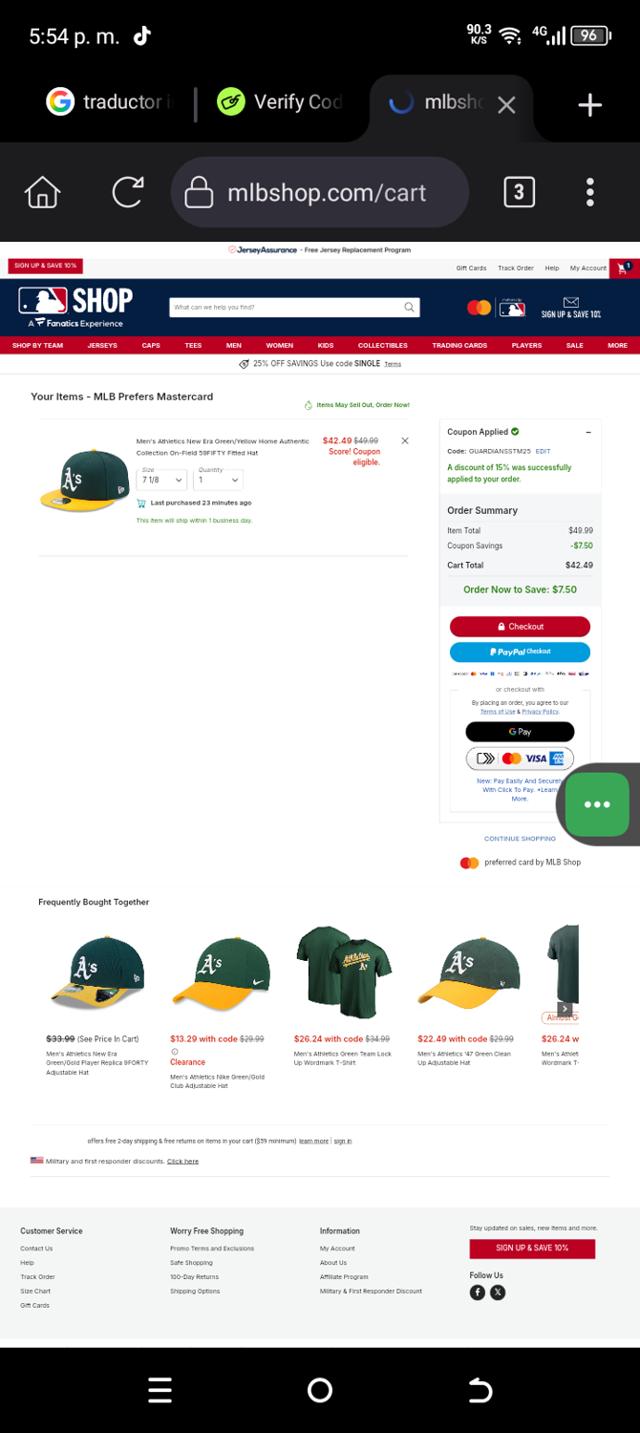Edit the applied coupon code
This screenshot has height=1433, width=640.
(x=543, y=452)
